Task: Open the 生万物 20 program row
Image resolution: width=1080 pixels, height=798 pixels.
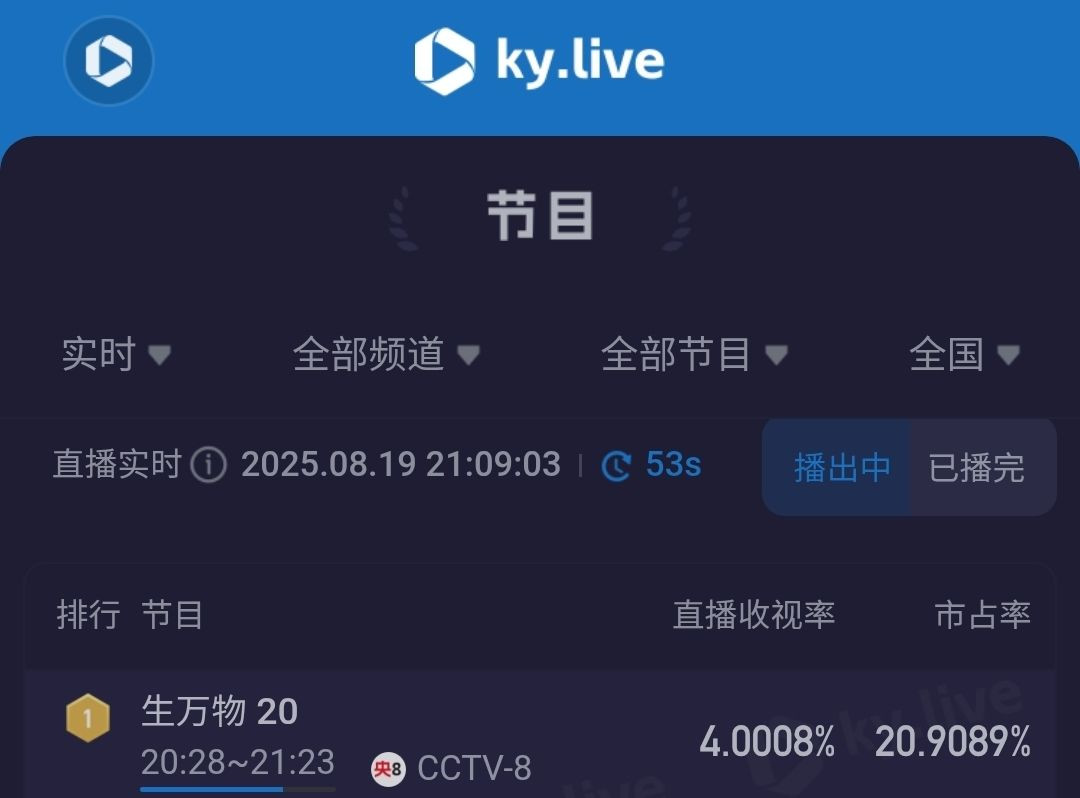Action: pyautogui.click(x=540, y=740)
